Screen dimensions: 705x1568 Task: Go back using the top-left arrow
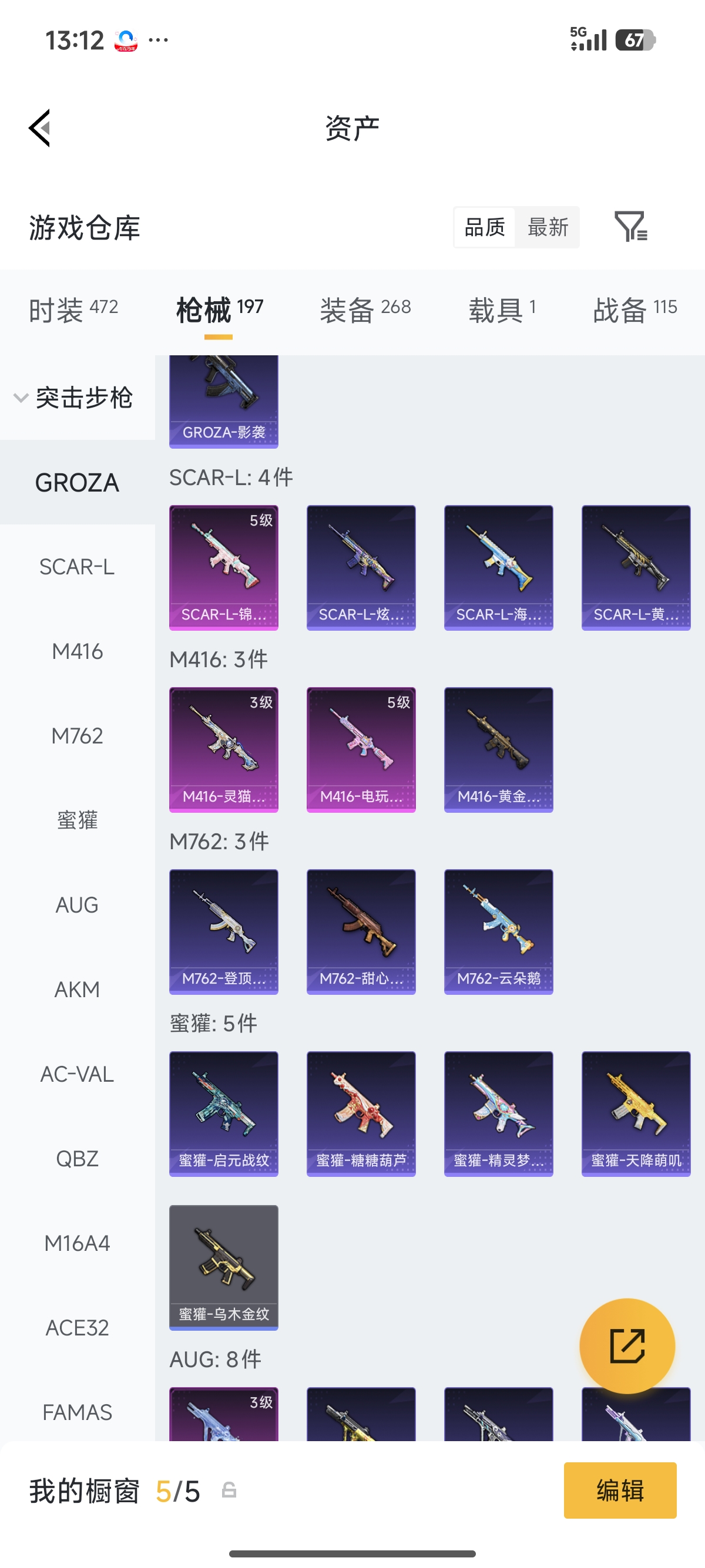pos(39,128)
